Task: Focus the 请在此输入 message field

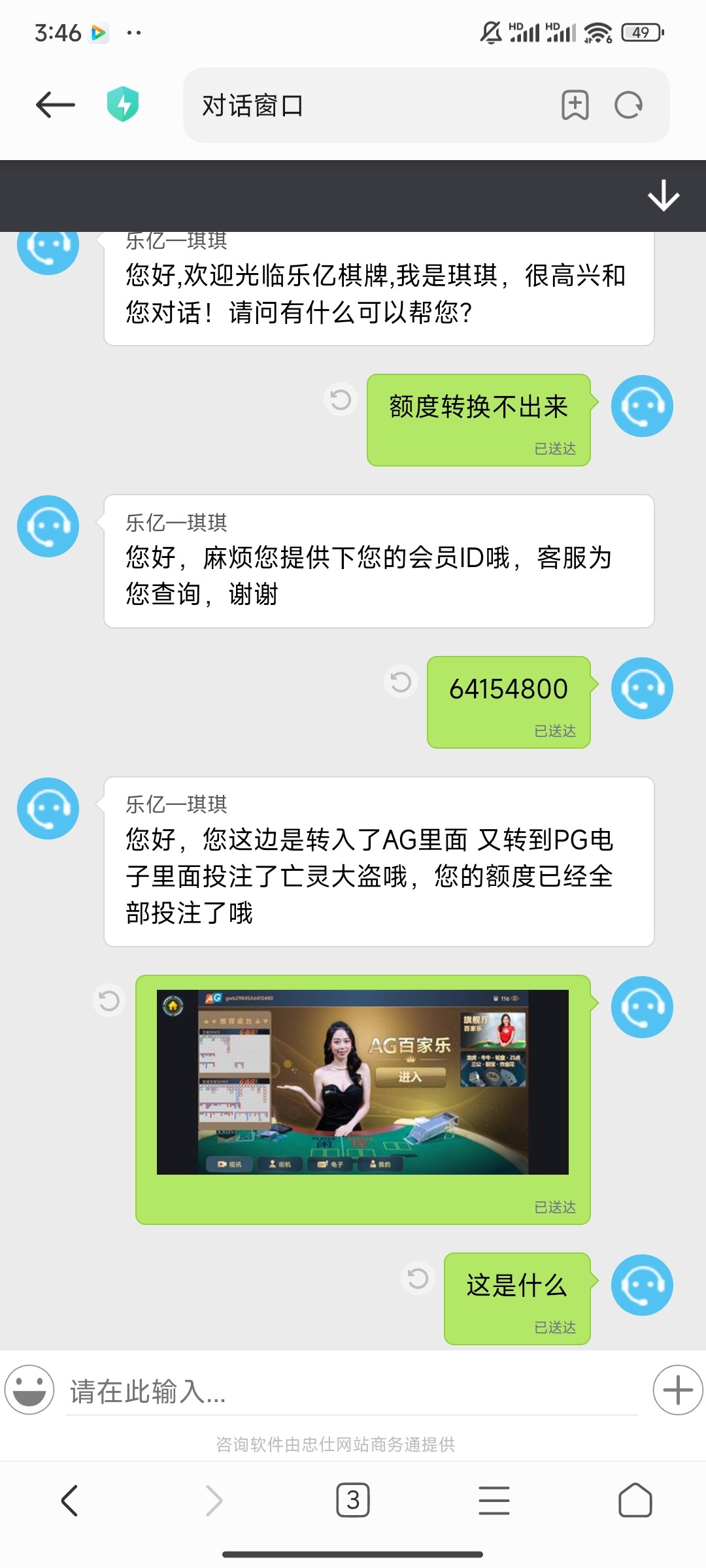Action: click(x=353, y=1392)
